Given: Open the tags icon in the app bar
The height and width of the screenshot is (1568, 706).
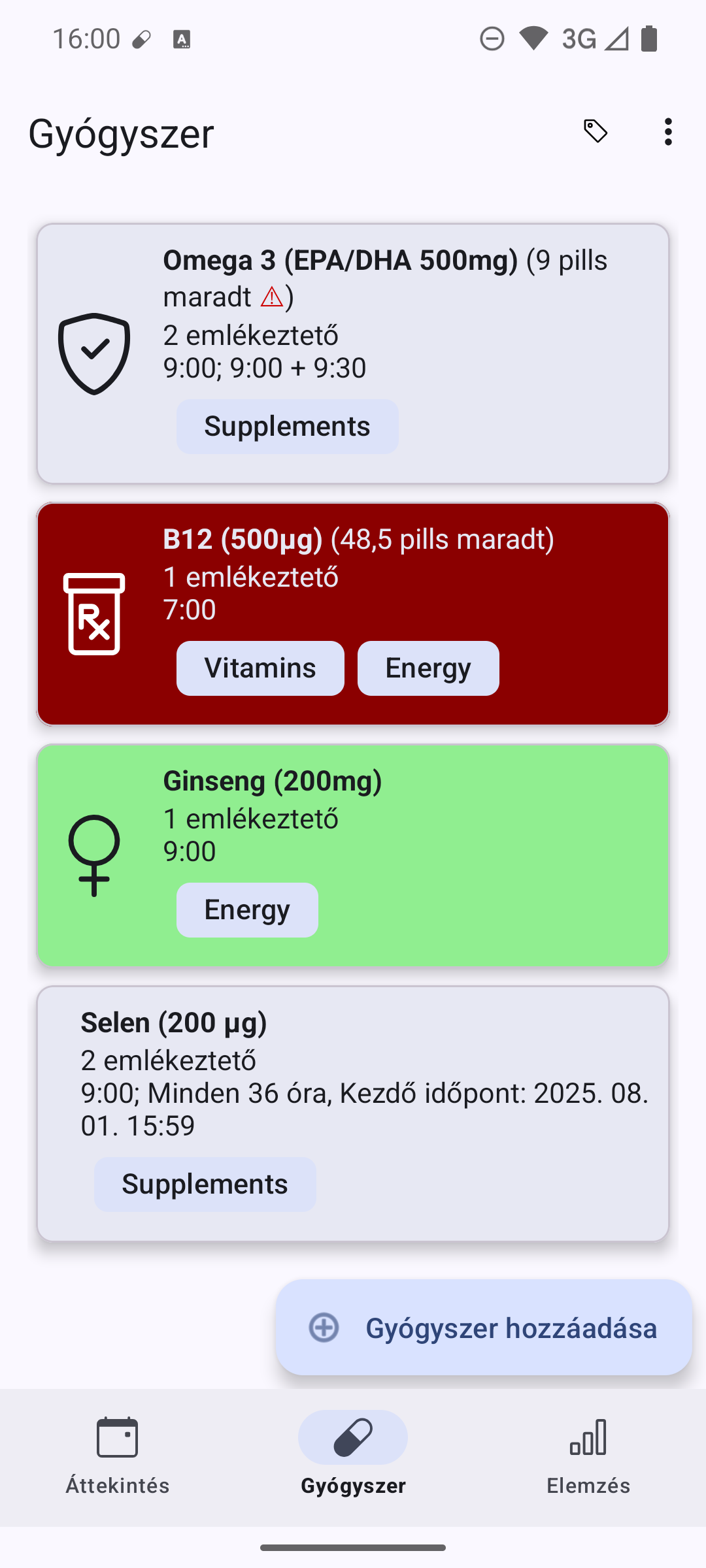Looking at the screenshot, I should coord(596,132).
